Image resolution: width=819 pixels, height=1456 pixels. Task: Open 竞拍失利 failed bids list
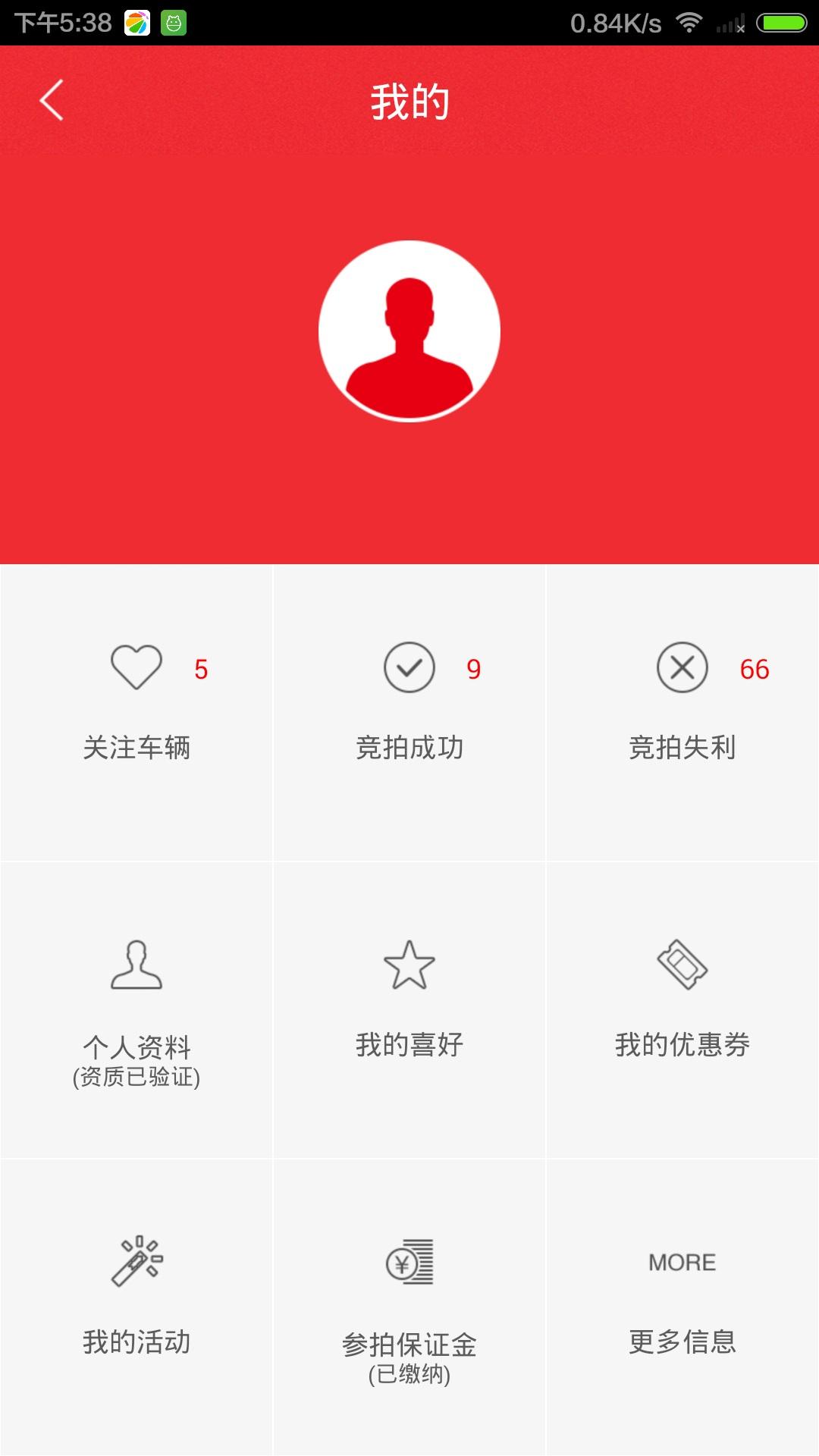click(682, 711)
